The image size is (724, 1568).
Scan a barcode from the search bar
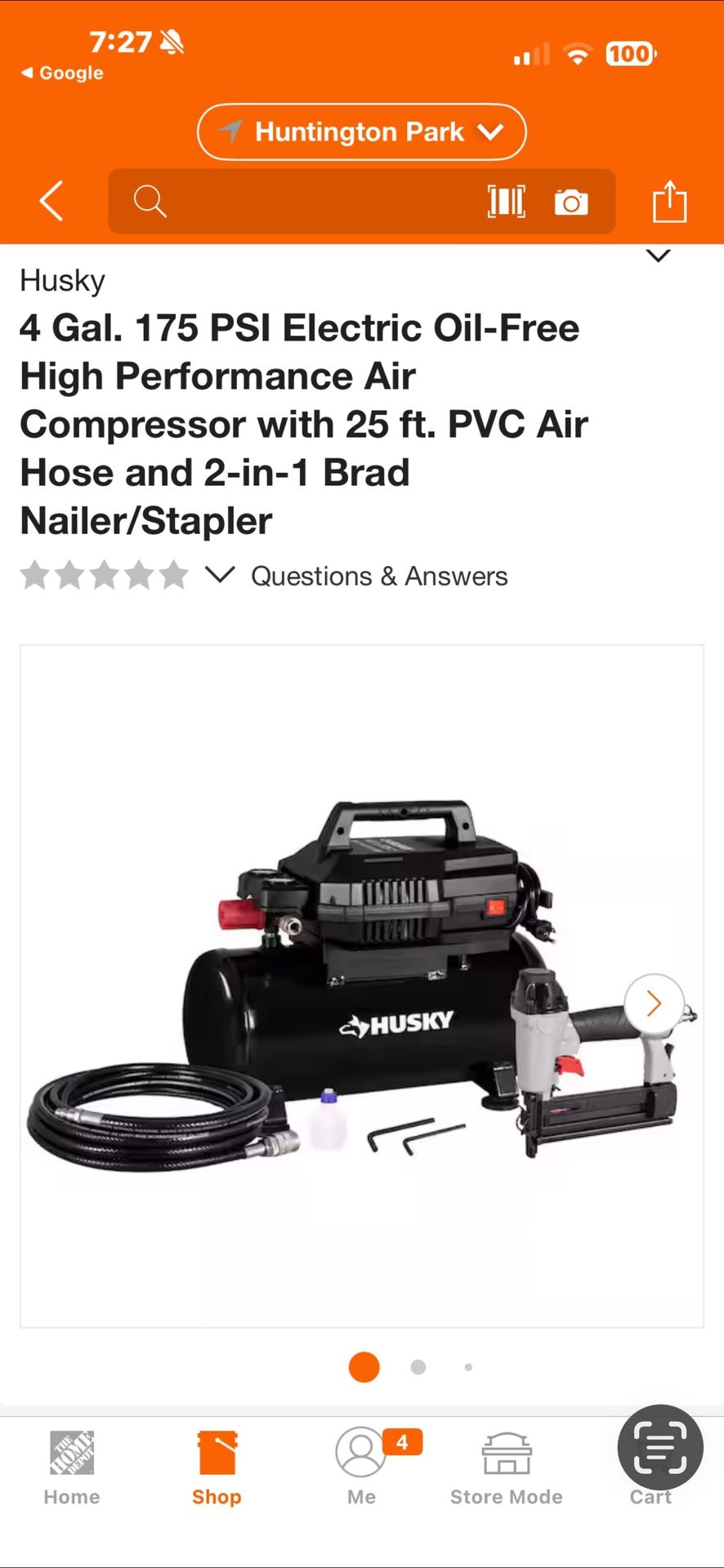(x=506, y=201)
